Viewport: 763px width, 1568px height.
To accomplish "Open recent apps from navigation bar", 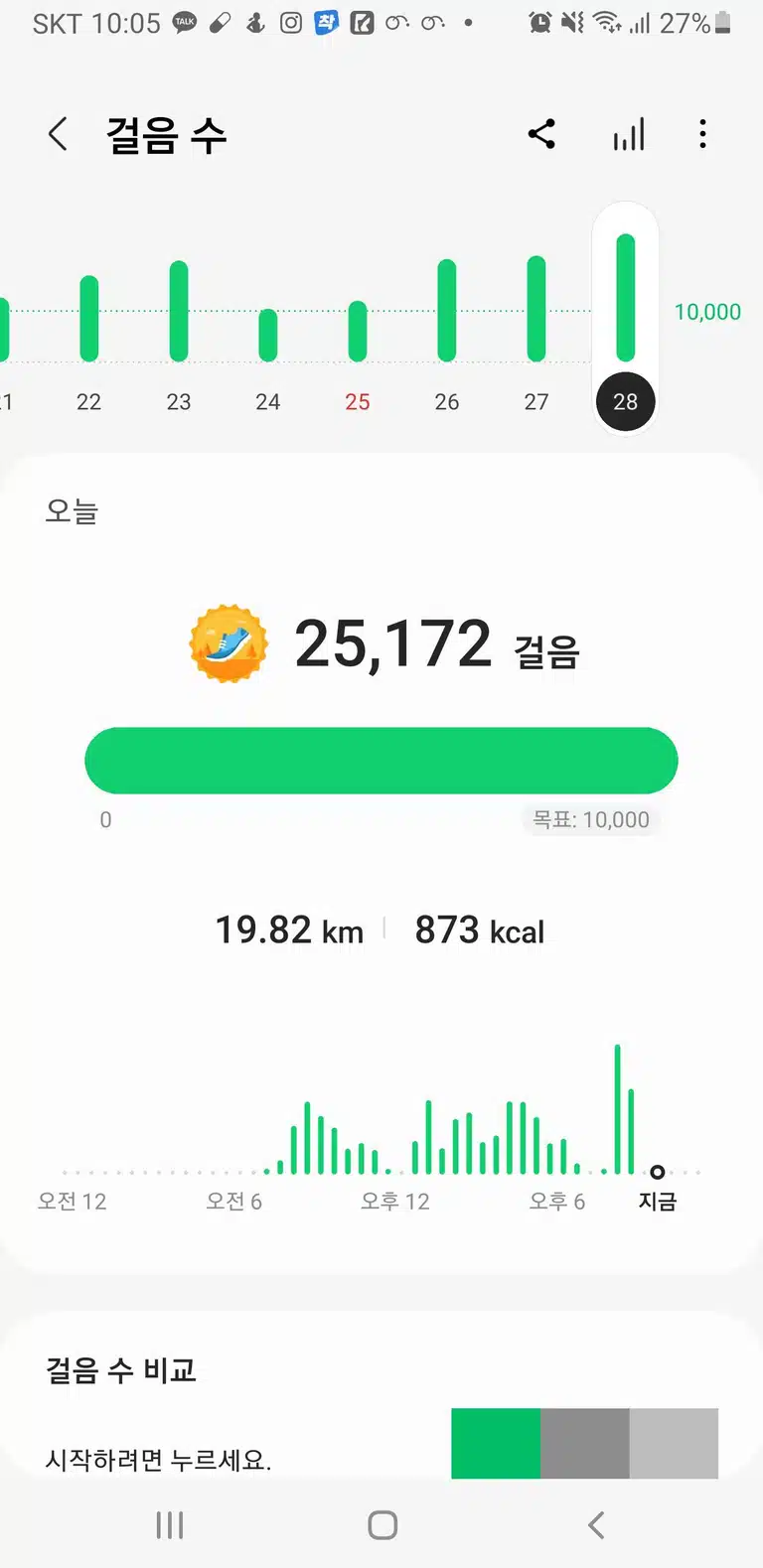I will 170,1524.
